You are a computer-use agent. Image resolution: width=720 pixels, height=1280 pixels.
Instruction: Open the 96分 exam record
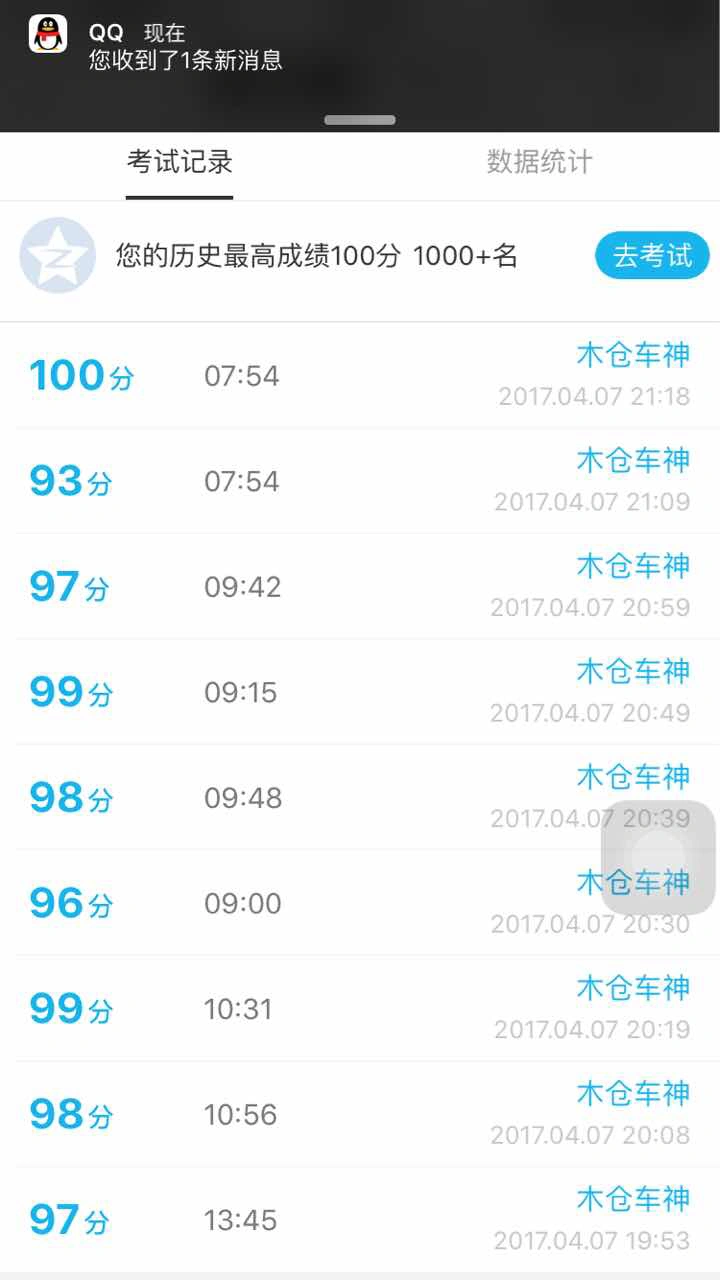tap(360, 903)
